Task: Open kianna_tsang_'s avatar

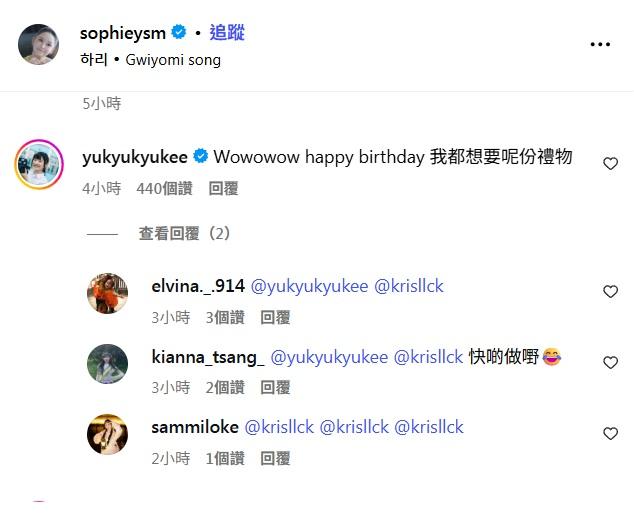Action: [x=107, y=364]
